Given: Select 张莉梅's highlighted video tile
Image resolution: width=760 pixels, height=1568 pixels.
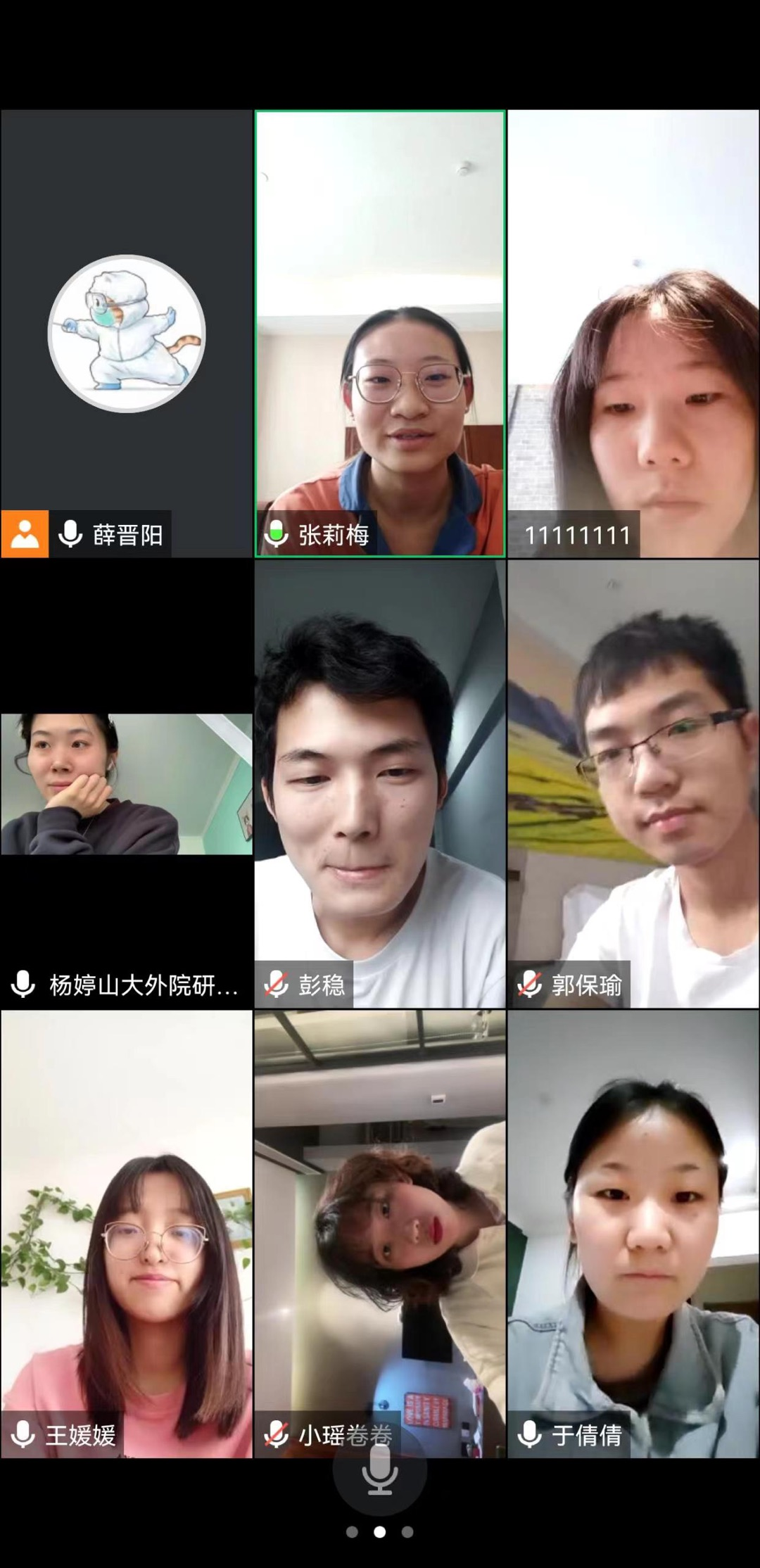Looking at the screenshot, I should tap(379, 331).
